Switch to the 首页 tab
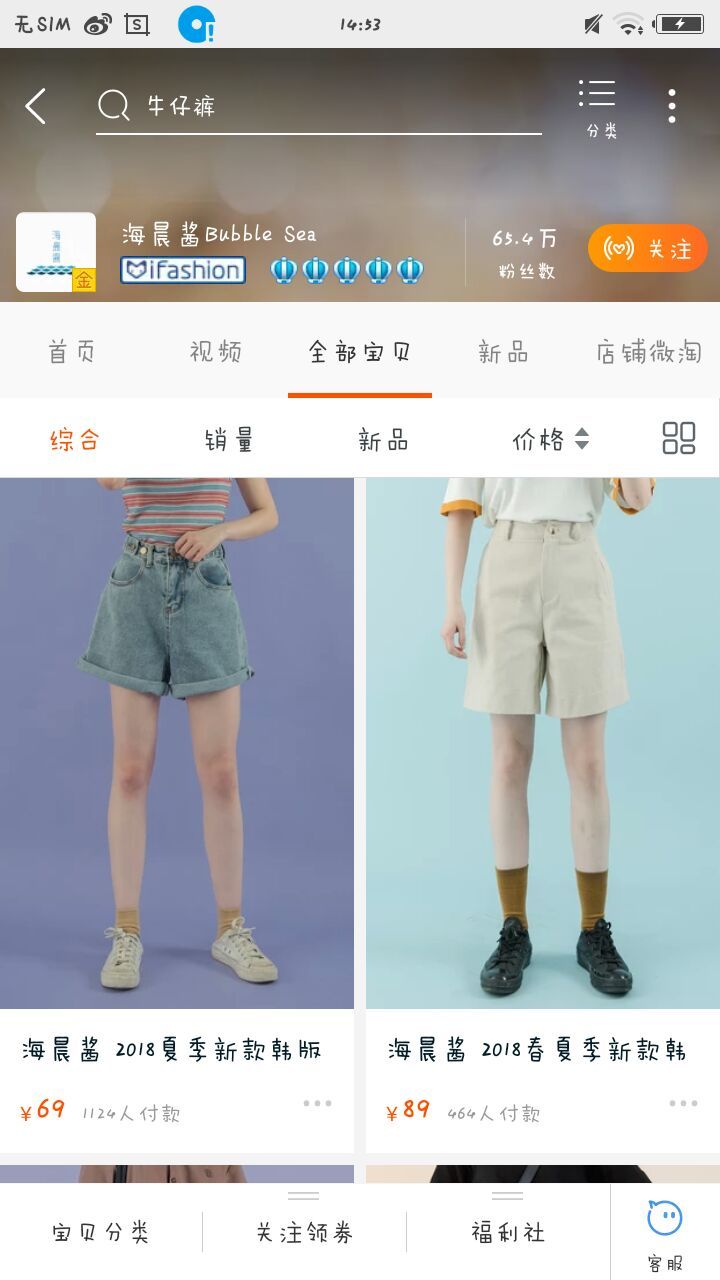This screenshot has width=720, height=1280. point(72,352)
